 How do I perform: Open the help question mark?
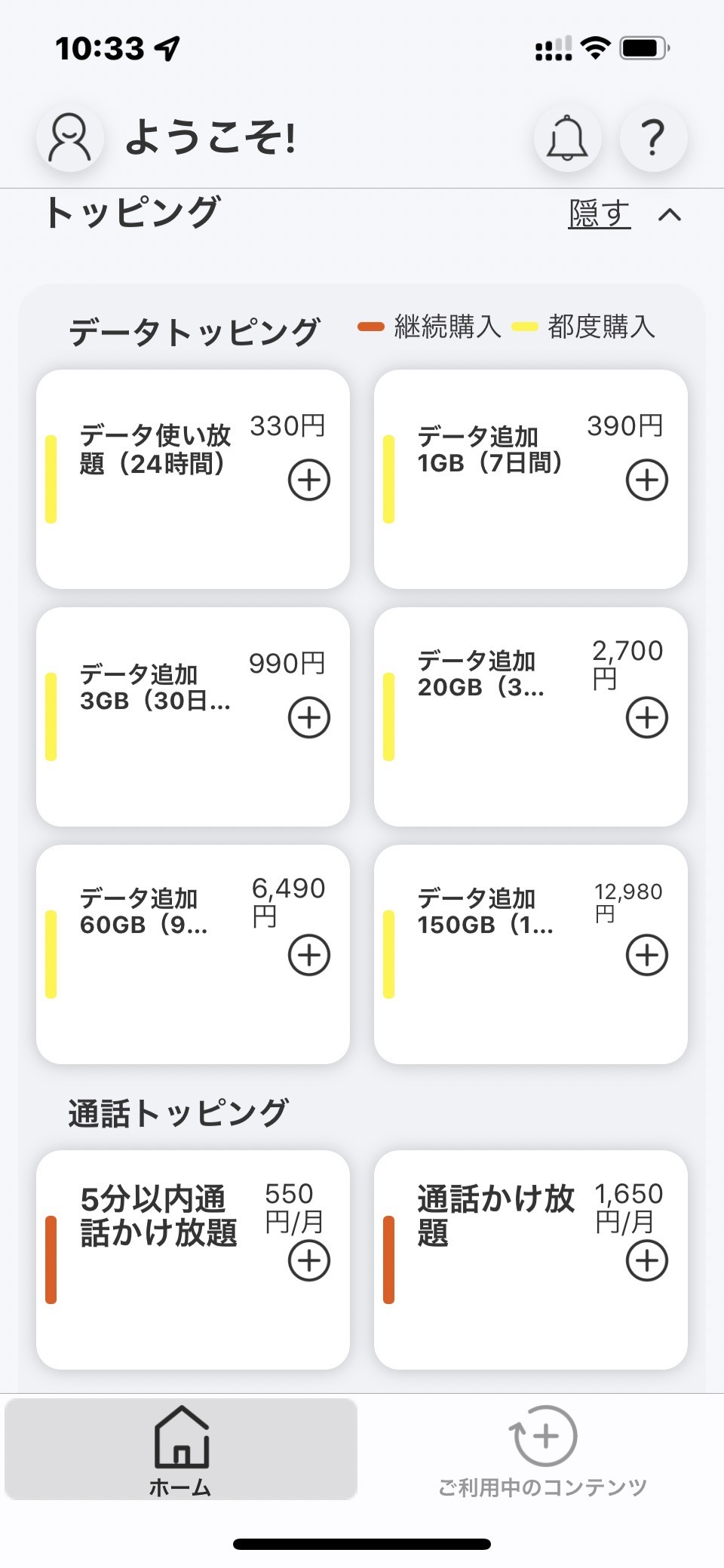click(653, 138)
